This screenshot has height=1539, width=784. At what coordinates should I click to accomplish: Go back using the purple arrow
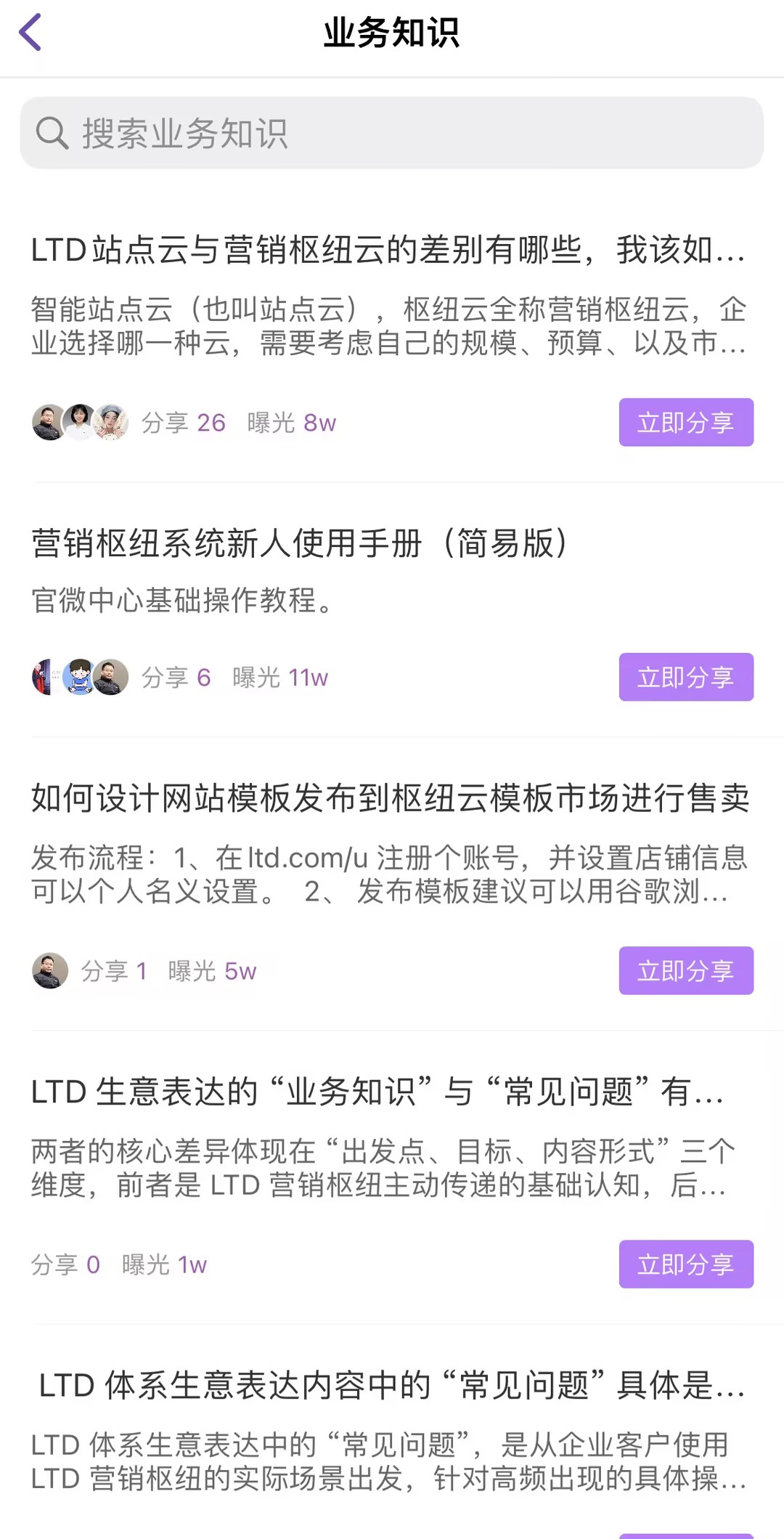[x=30, y=33]
